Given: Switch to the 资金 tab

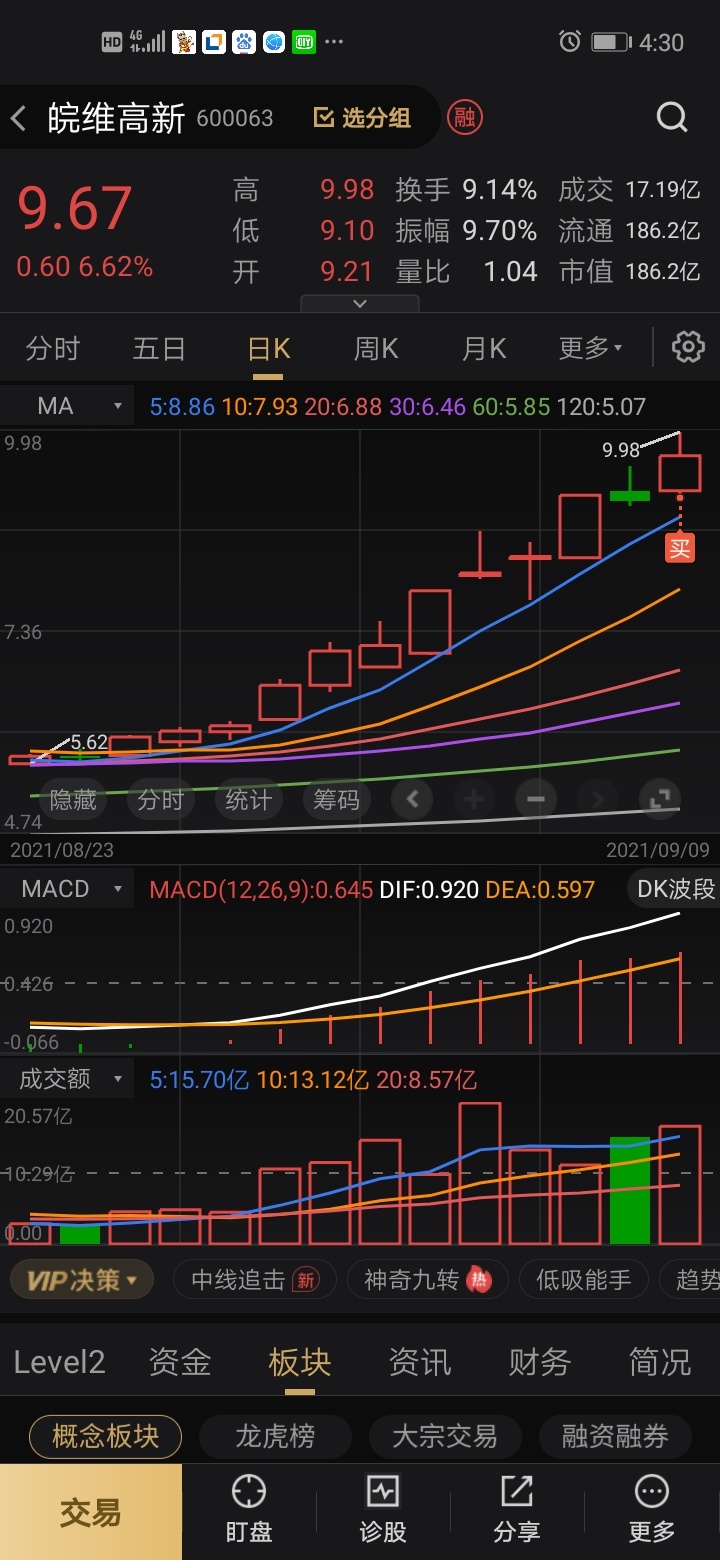Looking at the screenshot, I should 180,1361.
